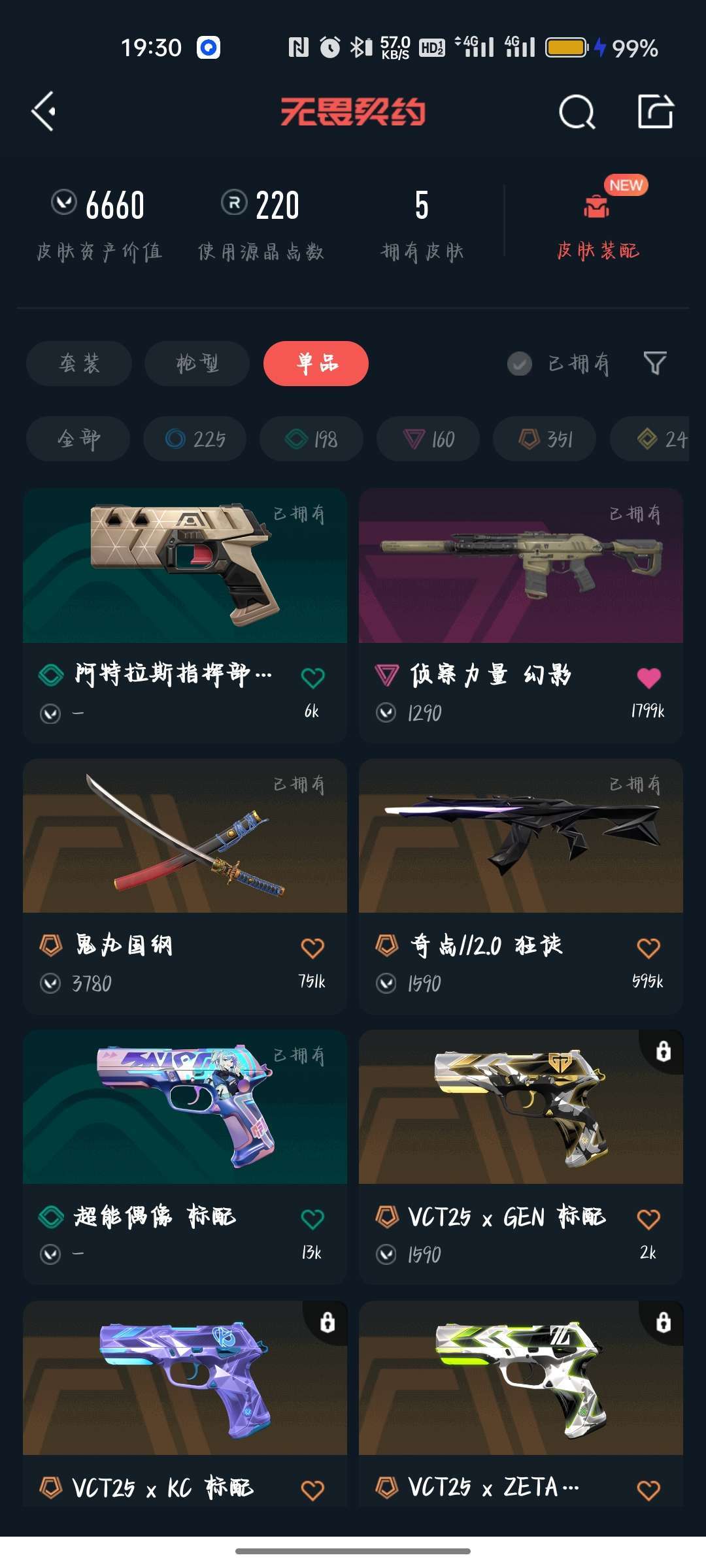Viewport: 706px width, 1568px height.
Task: Filter by the 160 pink-tier chip
Action: (428, 439)
